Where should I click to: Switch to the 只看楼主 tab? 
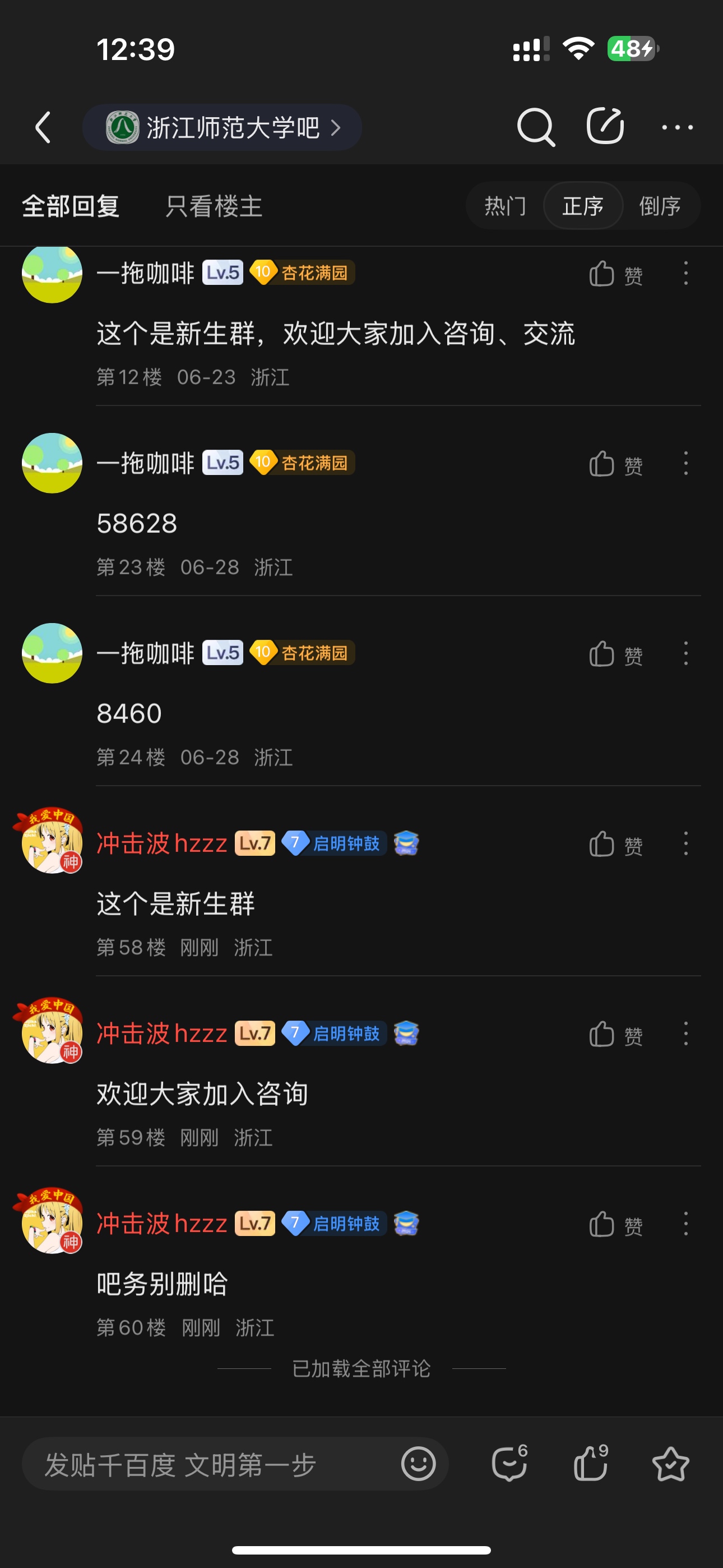pyautogui.click(x=214, y=206)
